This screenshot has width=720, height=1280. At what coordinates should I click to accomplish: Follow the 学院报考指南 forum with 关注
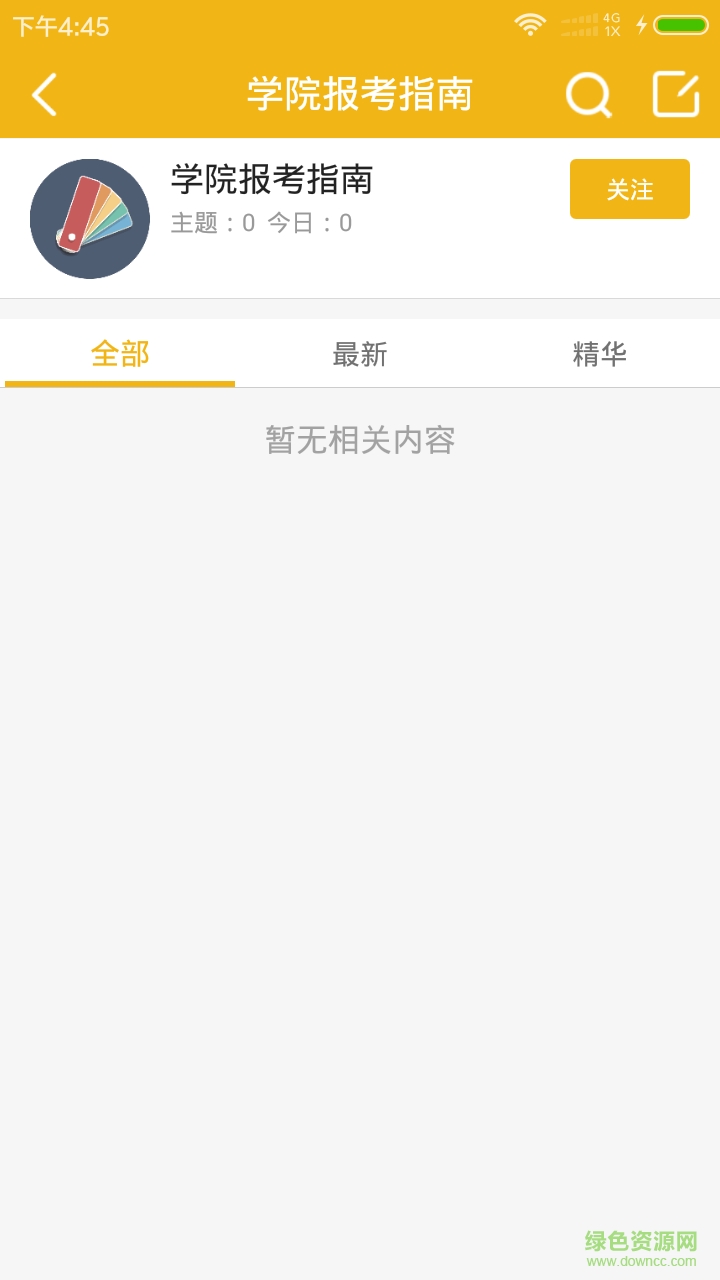click(x=629, y=189)
